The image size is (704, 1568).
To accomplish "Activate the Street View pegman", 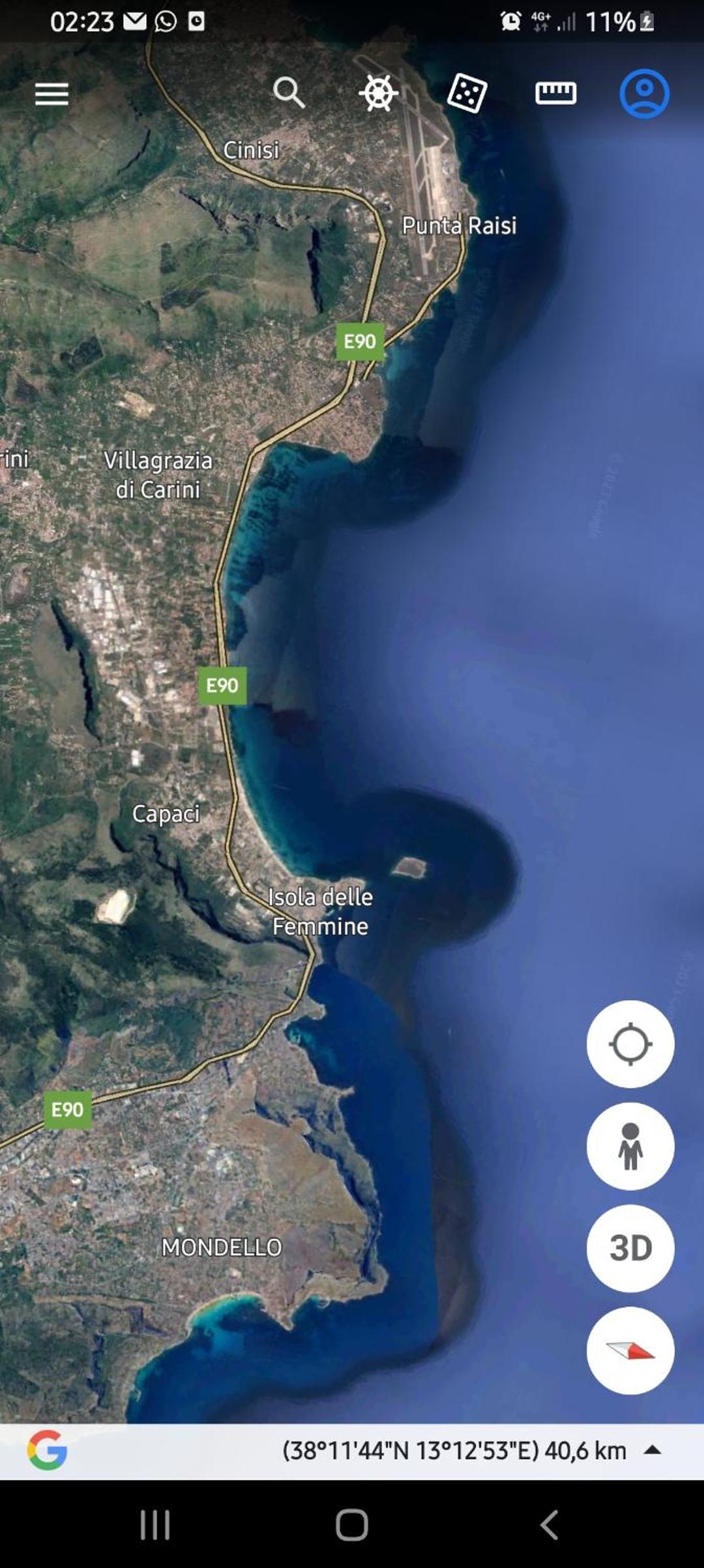I will [x=630, y=1147].
